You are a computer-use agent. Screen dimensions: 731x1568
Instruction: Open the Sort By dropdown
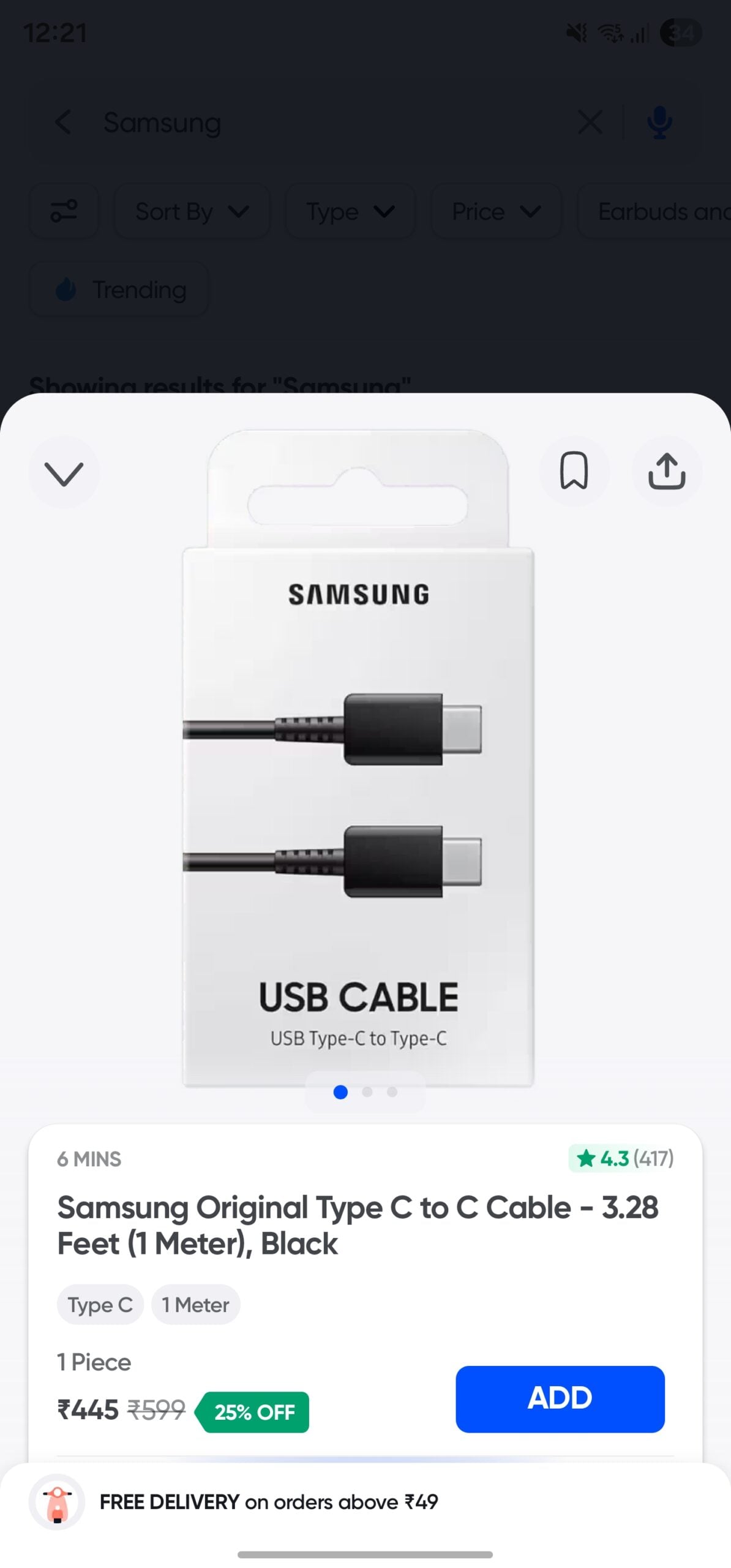pos(191,211)
